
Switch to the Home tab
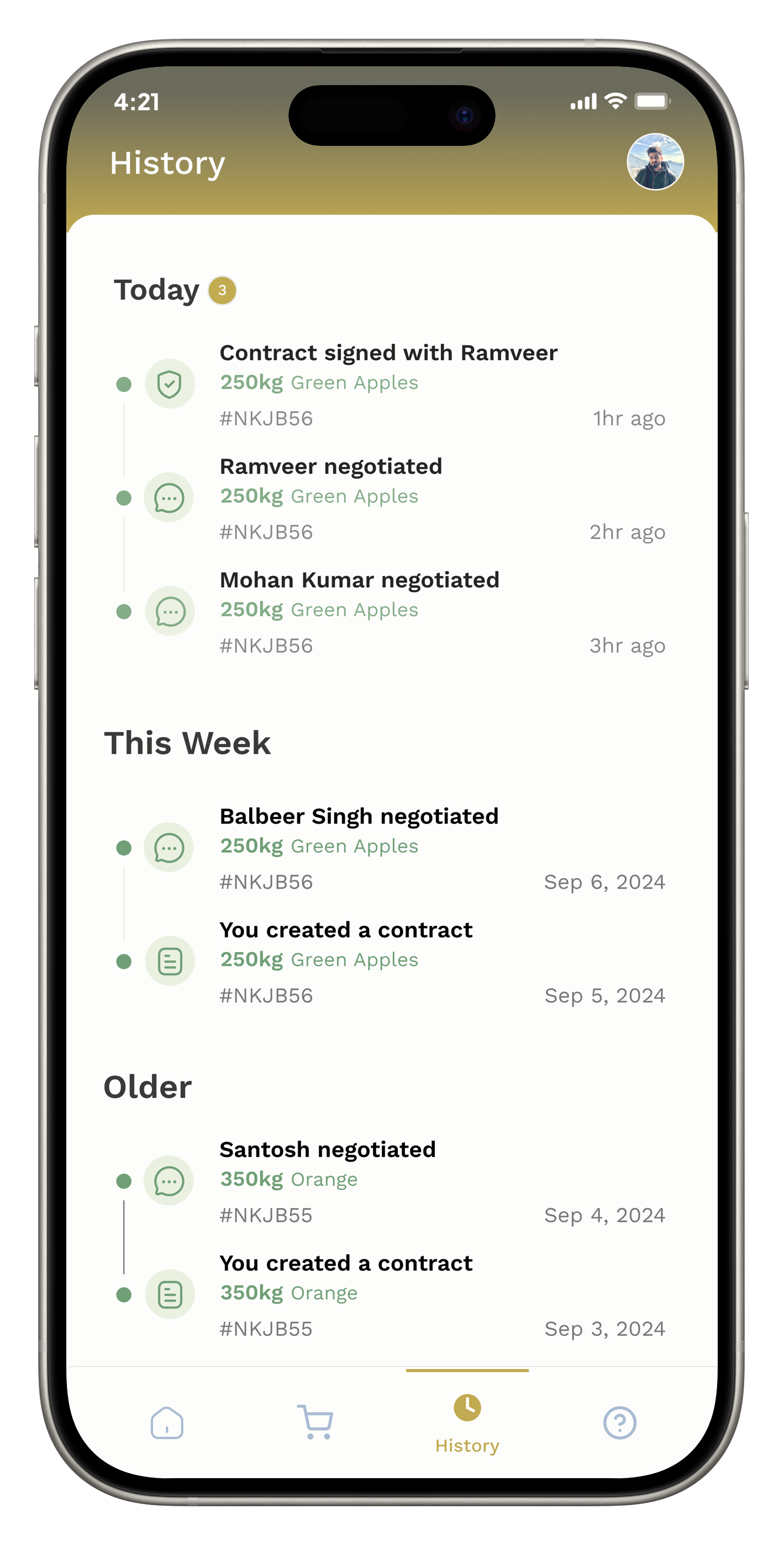(x=167, y=1423)
